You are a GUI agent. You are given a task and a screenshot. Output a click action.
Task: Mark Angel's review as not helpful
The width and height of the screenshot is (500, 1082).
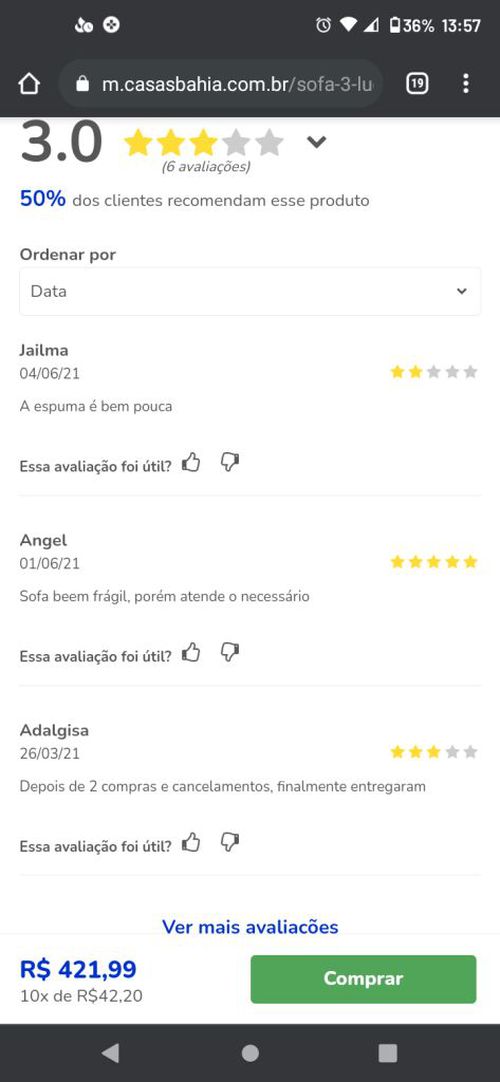point(230,652)
